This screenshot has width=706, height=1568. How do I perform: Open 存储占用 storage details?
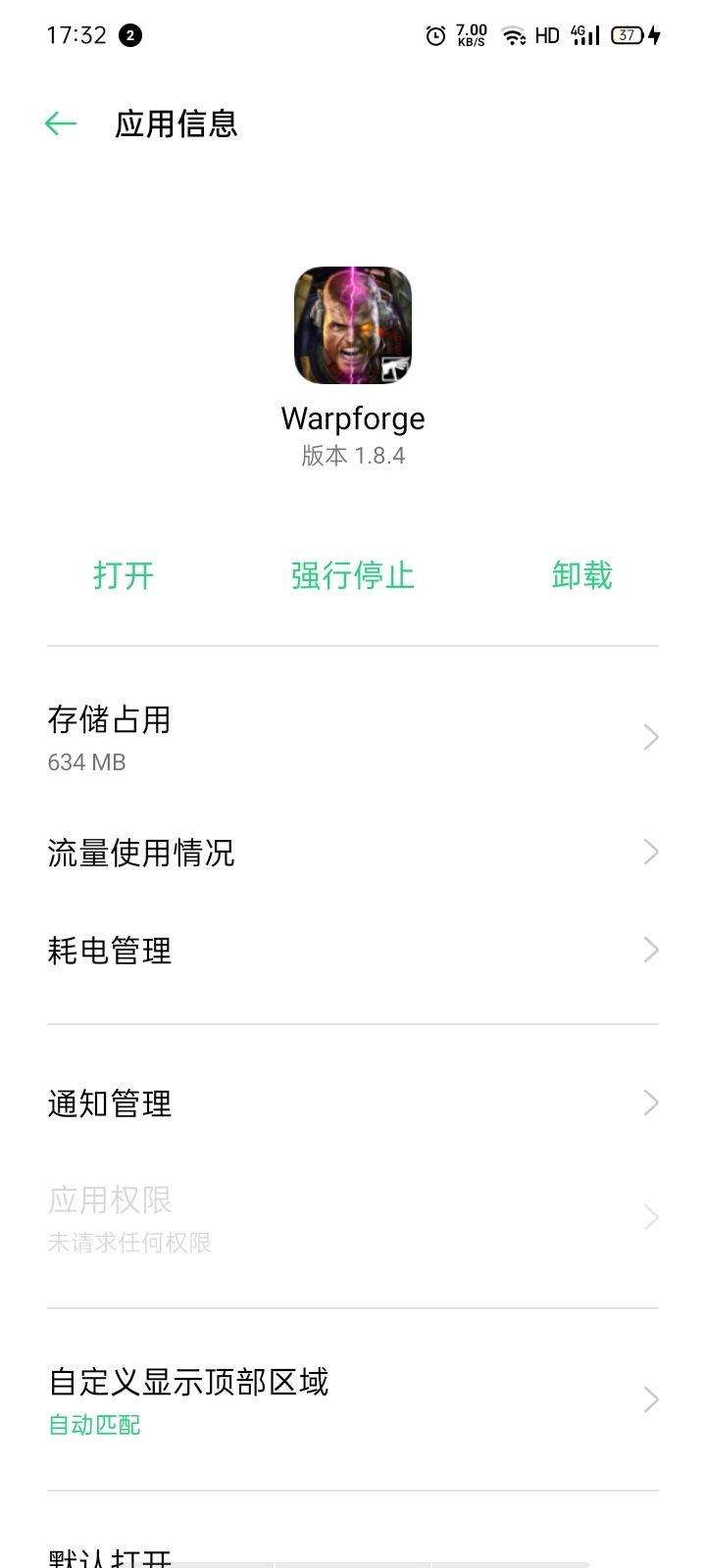[353, 737]
